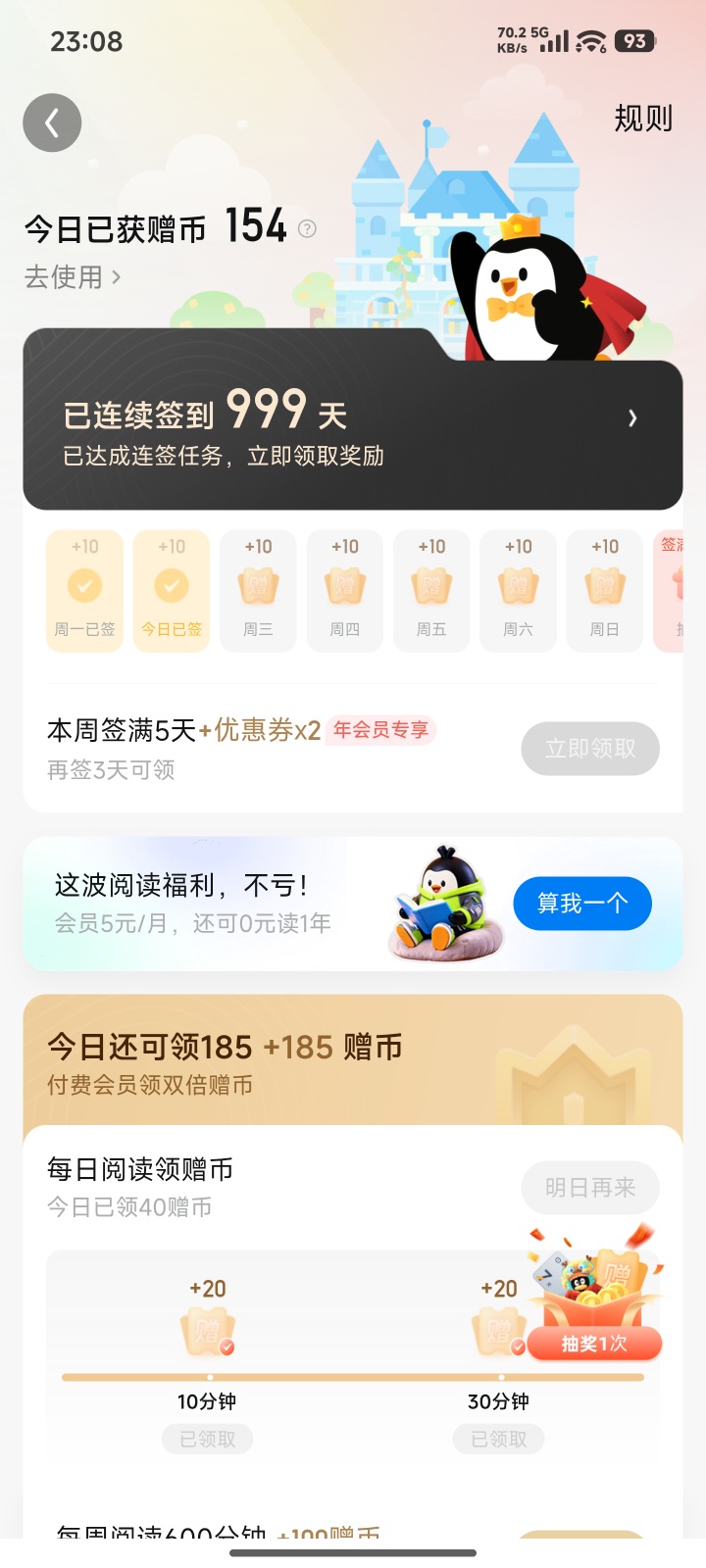This screenshot has width=706, height=1568.
Task: Select the 周三 sign-in tile
Action: coord(258,590)
